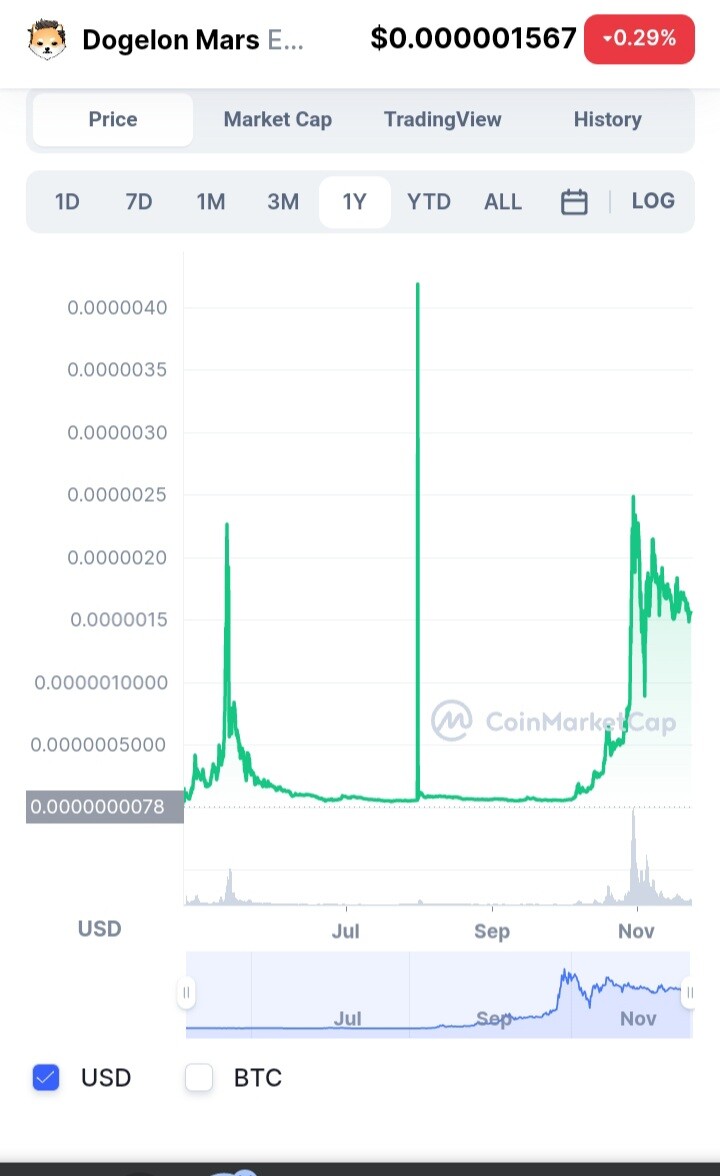Switch chart to 1M range
This screenshot has height=1176, width=720.
click(x=211, y=202)
